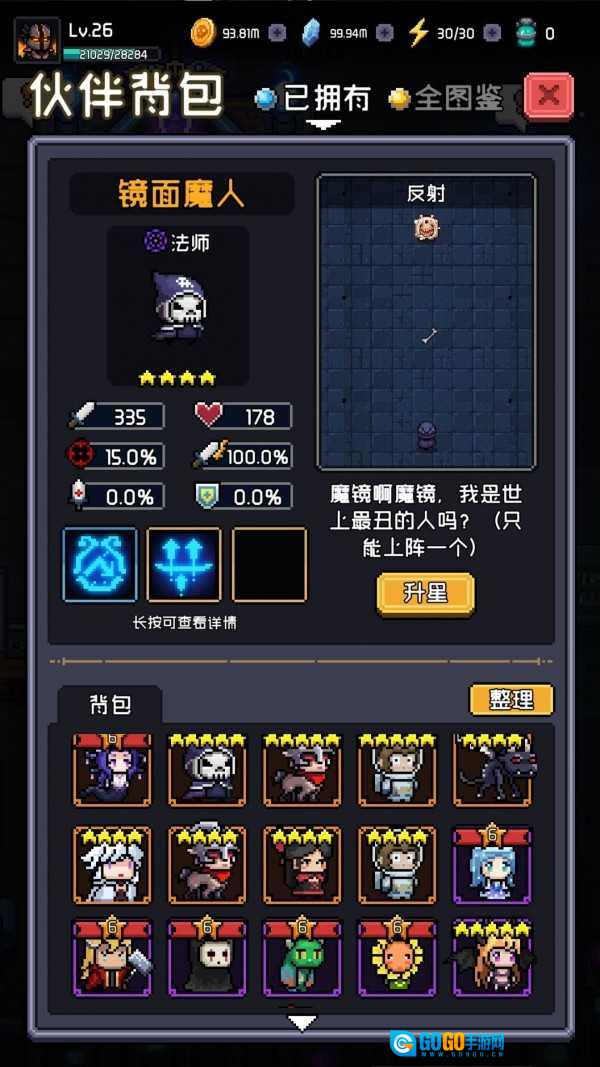The width and height of the screenshot is (600, 1067).
Task: Tap the blue alarm clock skill icon
Action: [x=99, y=565]
